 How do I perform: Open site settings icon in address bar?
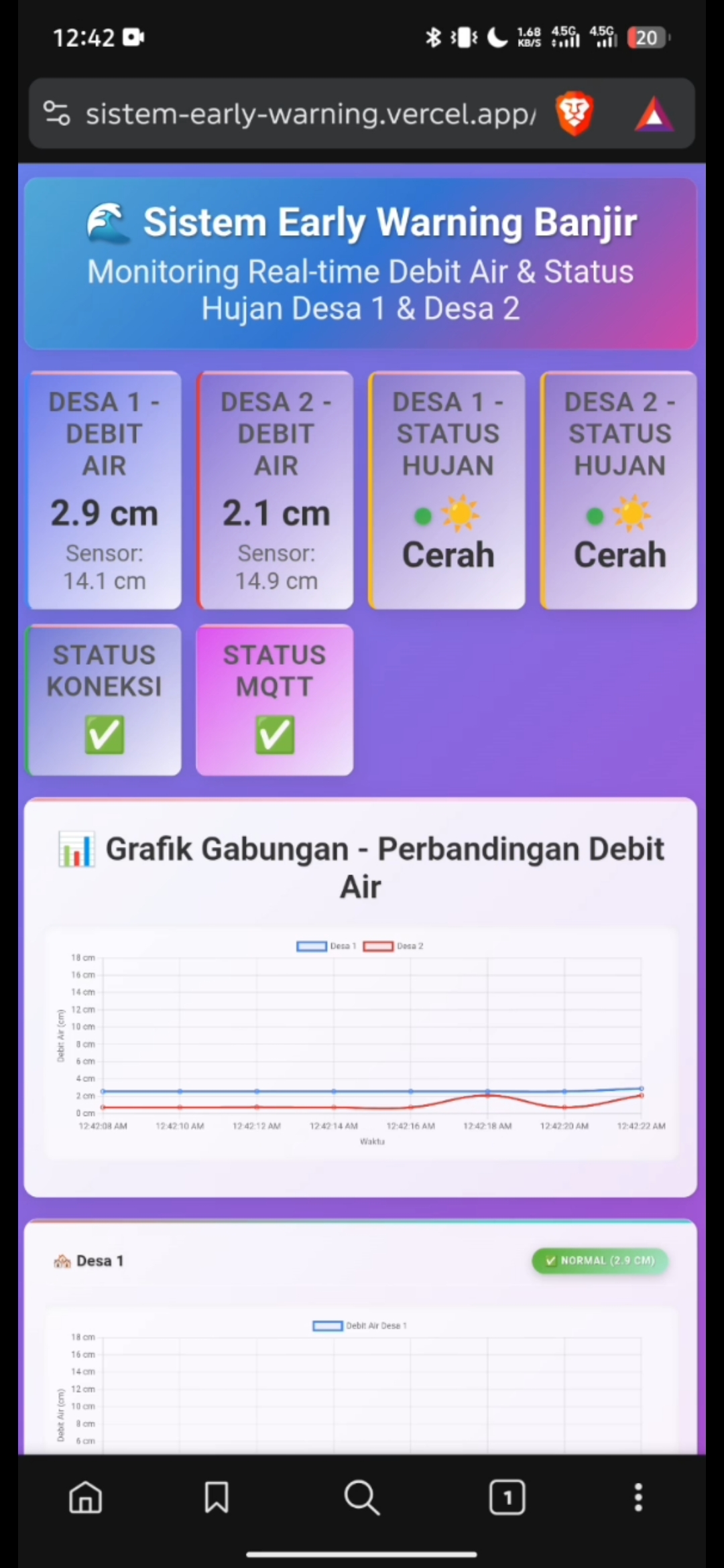[x=57, y=113]
